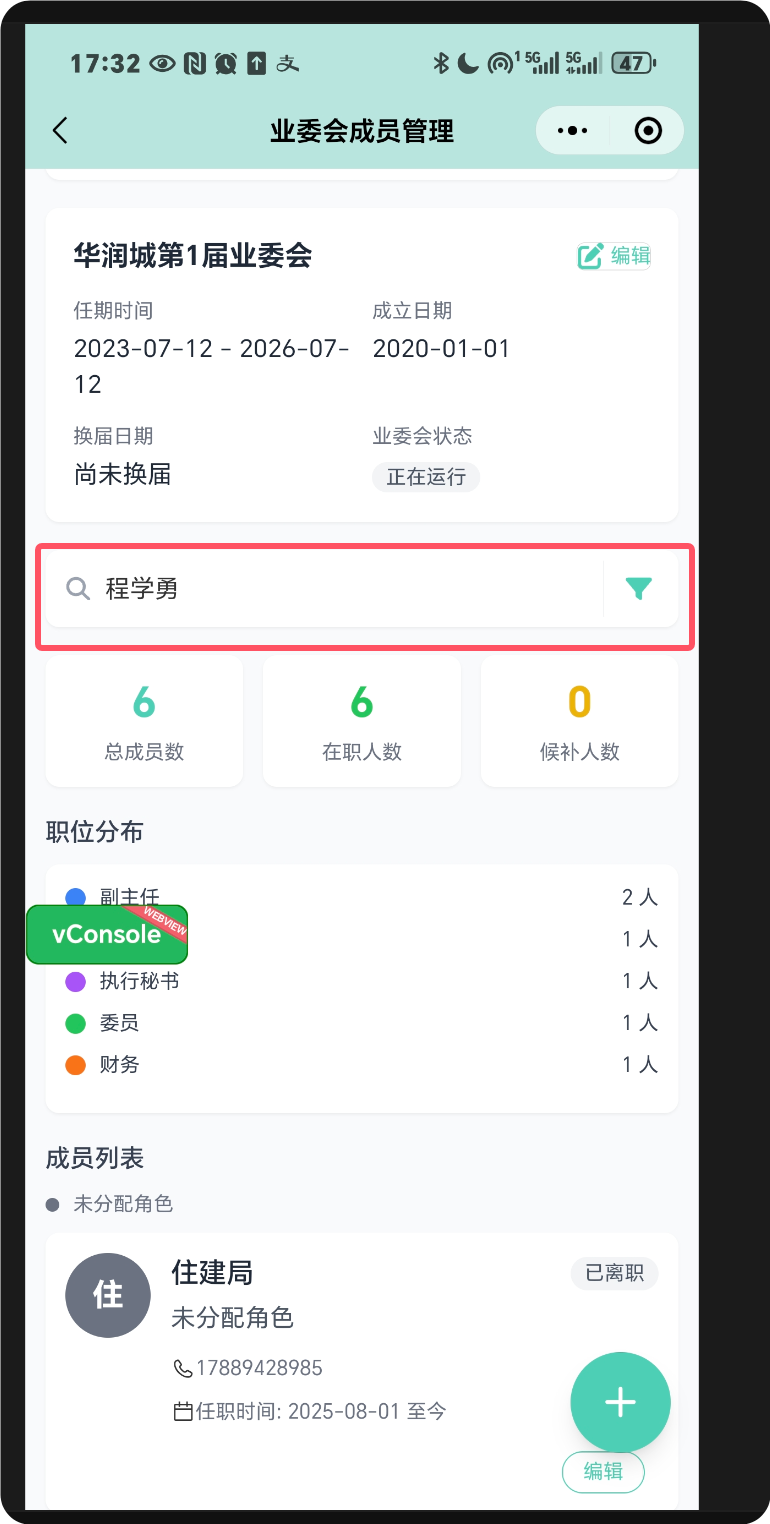Edit 华润城第1届业委会 committee info
Image resolution: width=770 pixels, height=1524 pixels.
pyautogui.click(x=614, y=256)
